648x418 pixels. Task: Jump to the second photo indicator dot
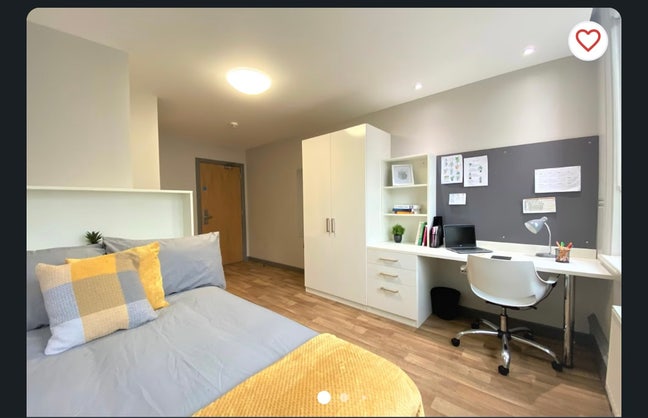click(344, 397)
